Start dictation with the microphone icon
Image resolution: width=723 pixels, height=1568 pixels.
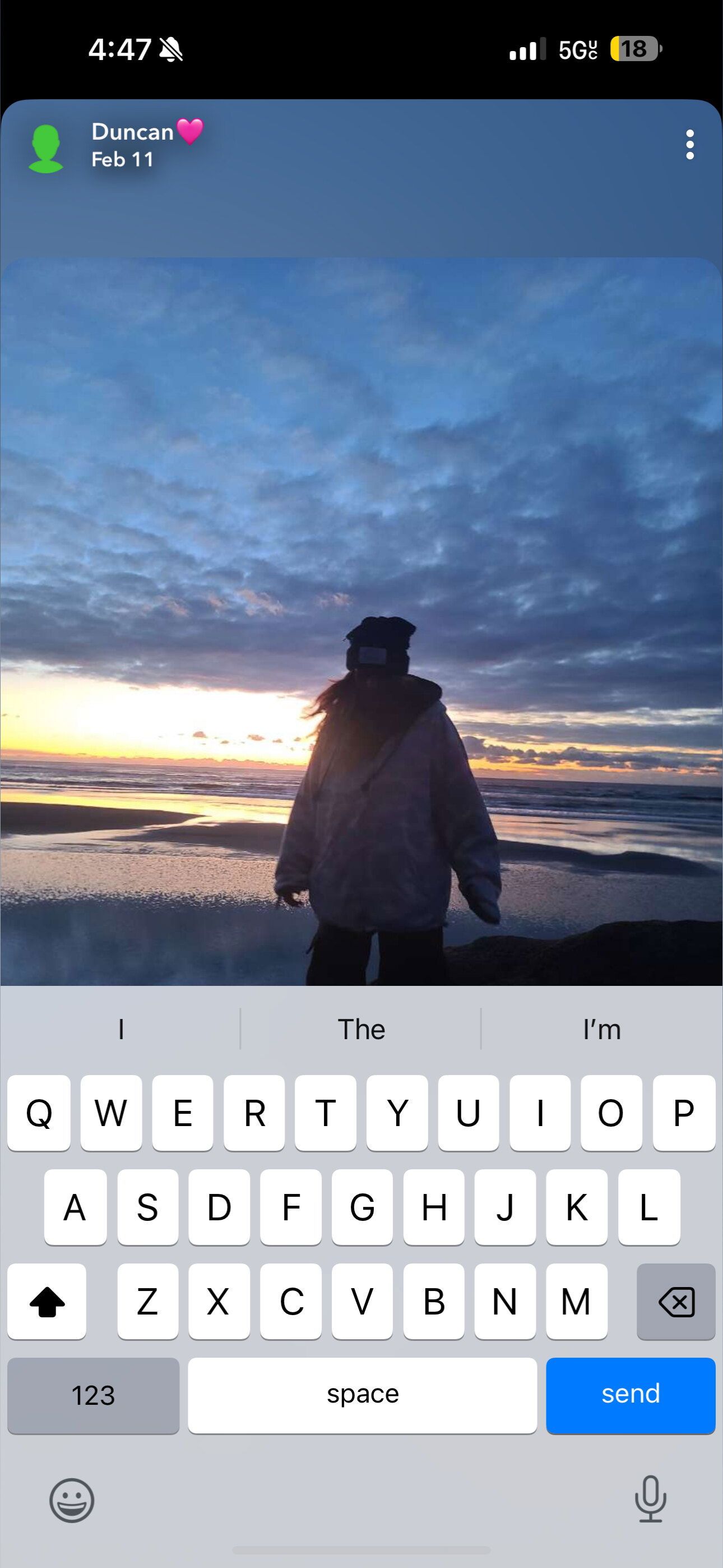click(650, 1498)
